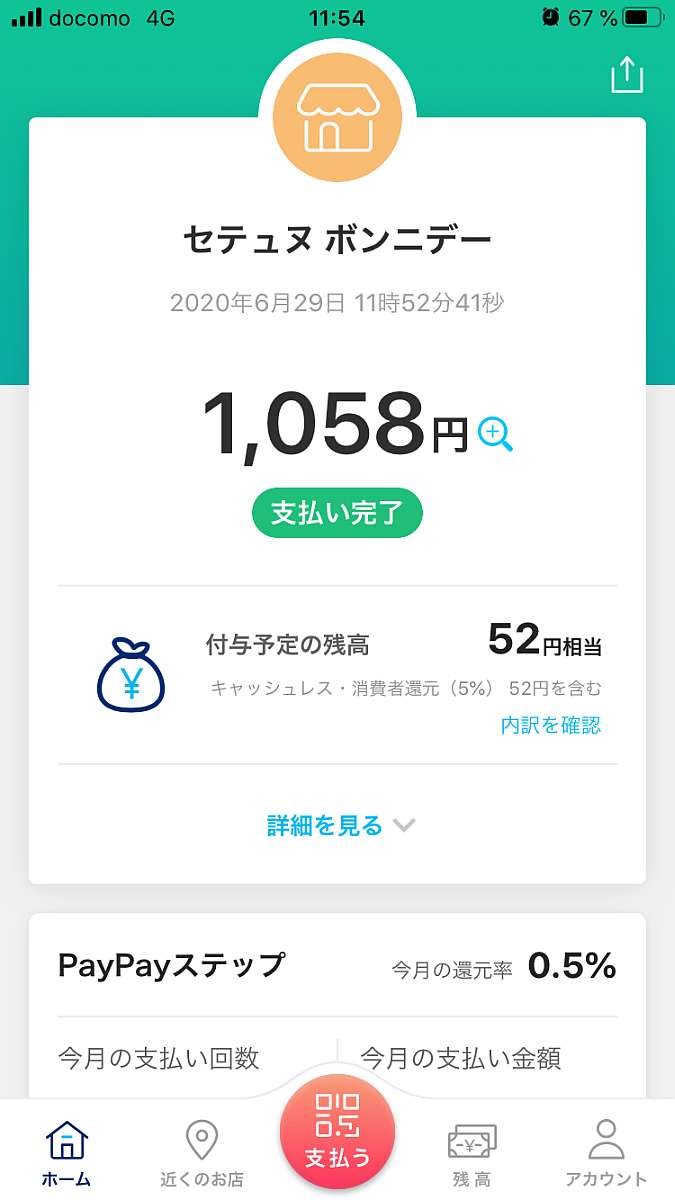Go to the 残高 balance tab
The width and height of the screenshot is (675, 1200).
click(x=472, y=1152)
